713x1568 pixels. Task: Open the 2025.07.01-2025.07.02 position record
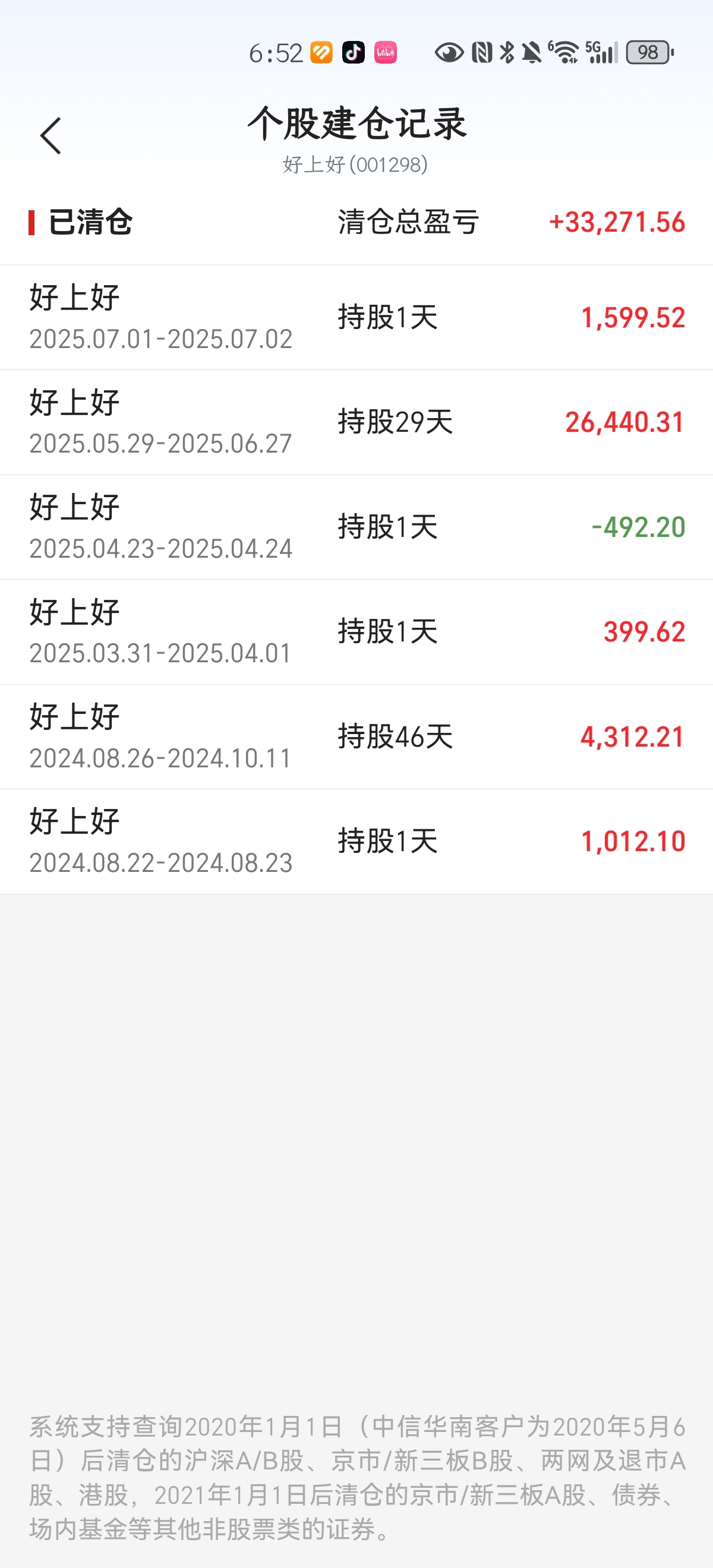point(356,317)
